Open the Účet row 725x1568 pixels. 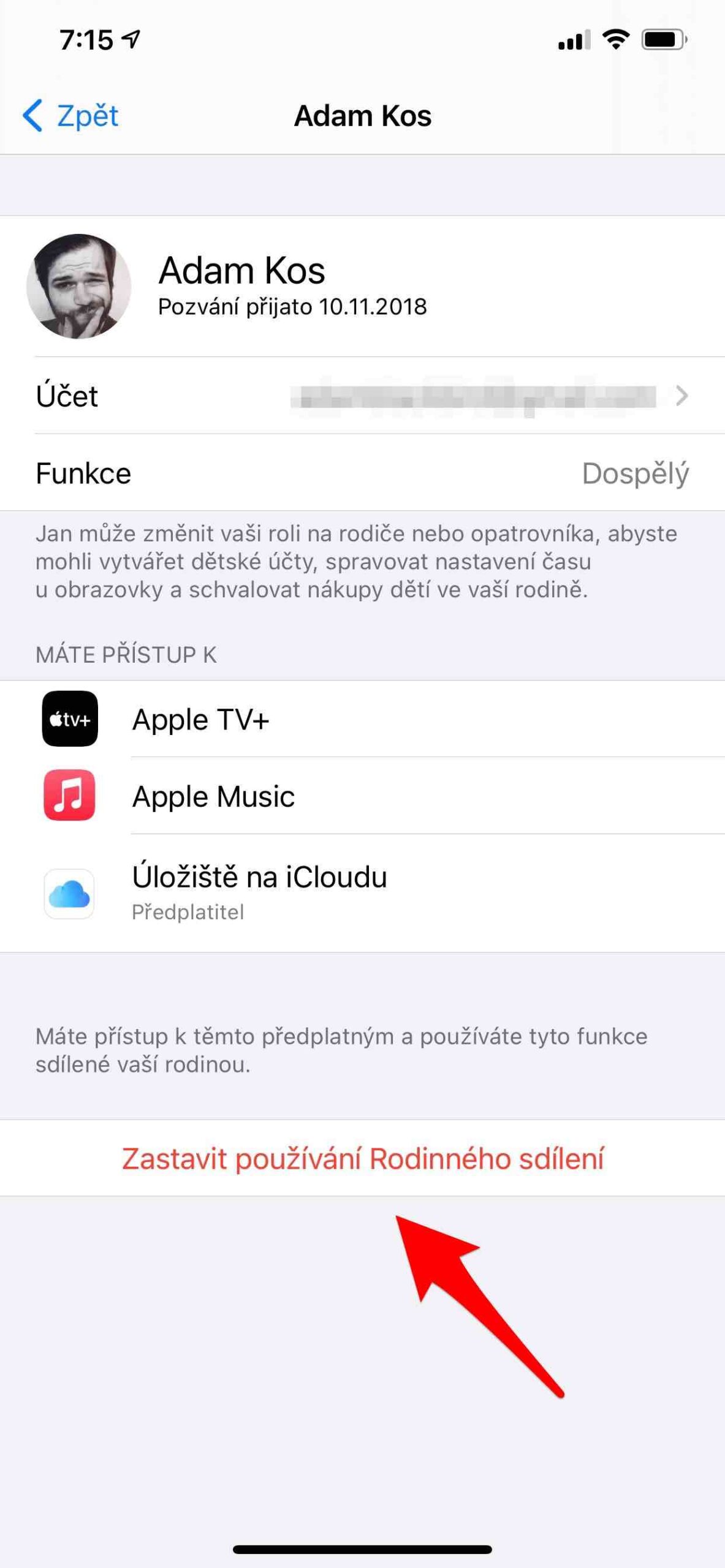point(362,396)
